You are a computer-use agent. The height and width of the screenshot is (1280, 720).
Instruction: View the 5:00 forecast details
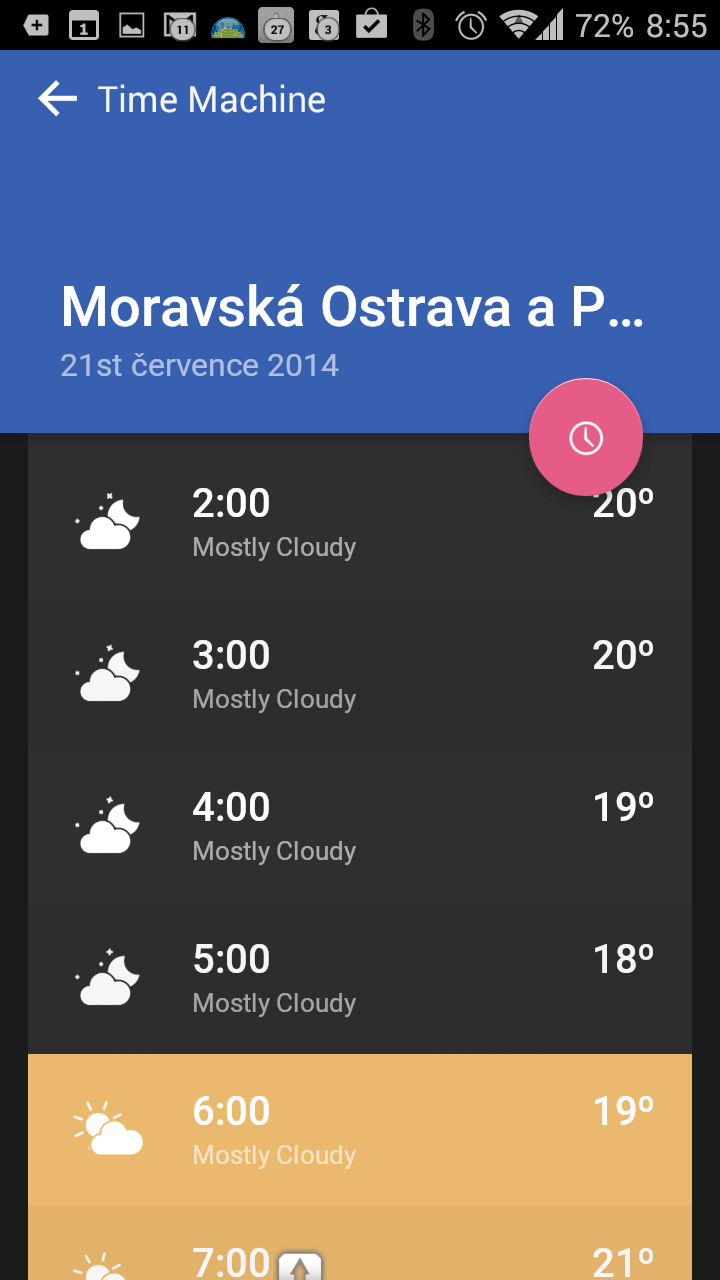[x=360, y=978]
